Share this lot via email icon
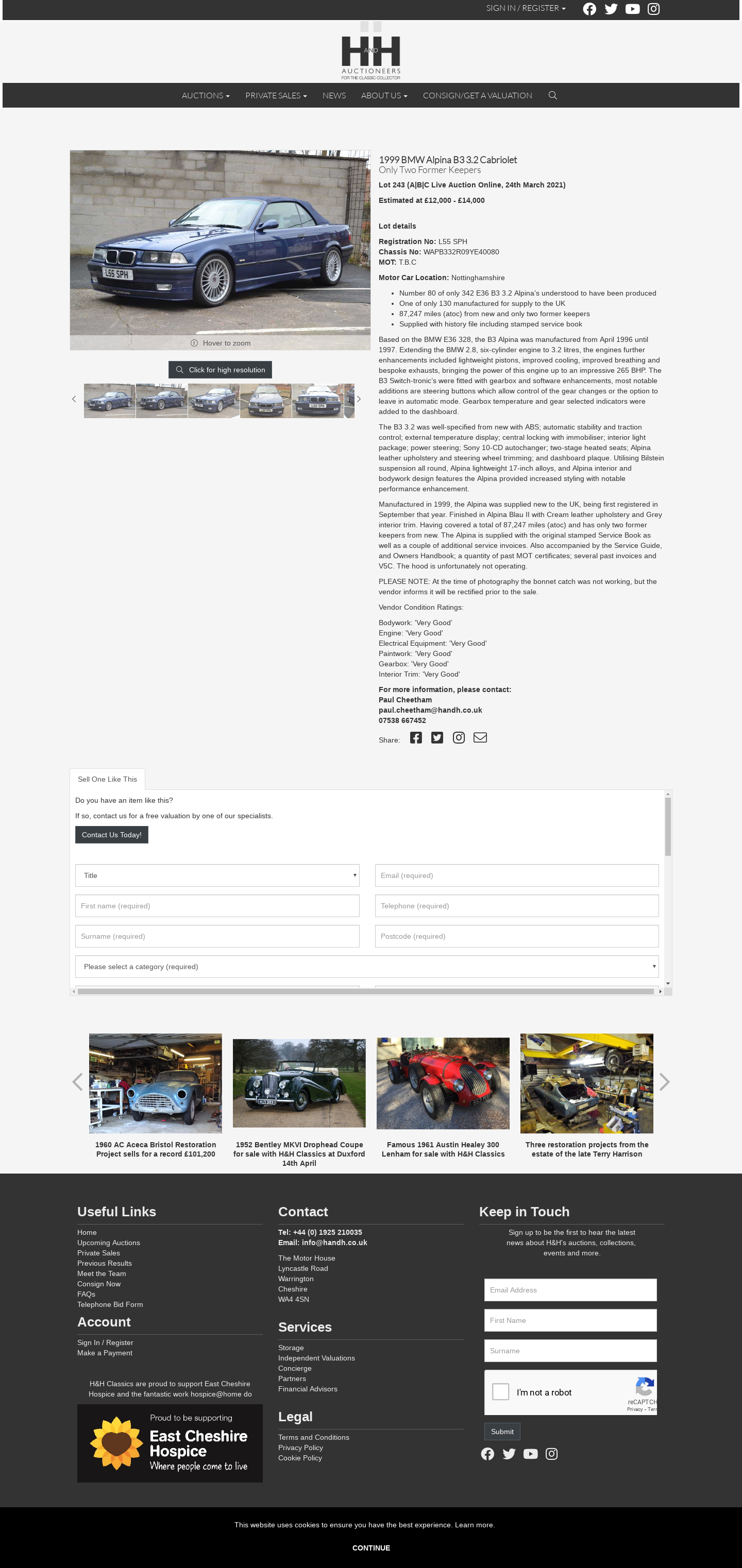The height and width of the screenshot is (1568, 742). 480,738
